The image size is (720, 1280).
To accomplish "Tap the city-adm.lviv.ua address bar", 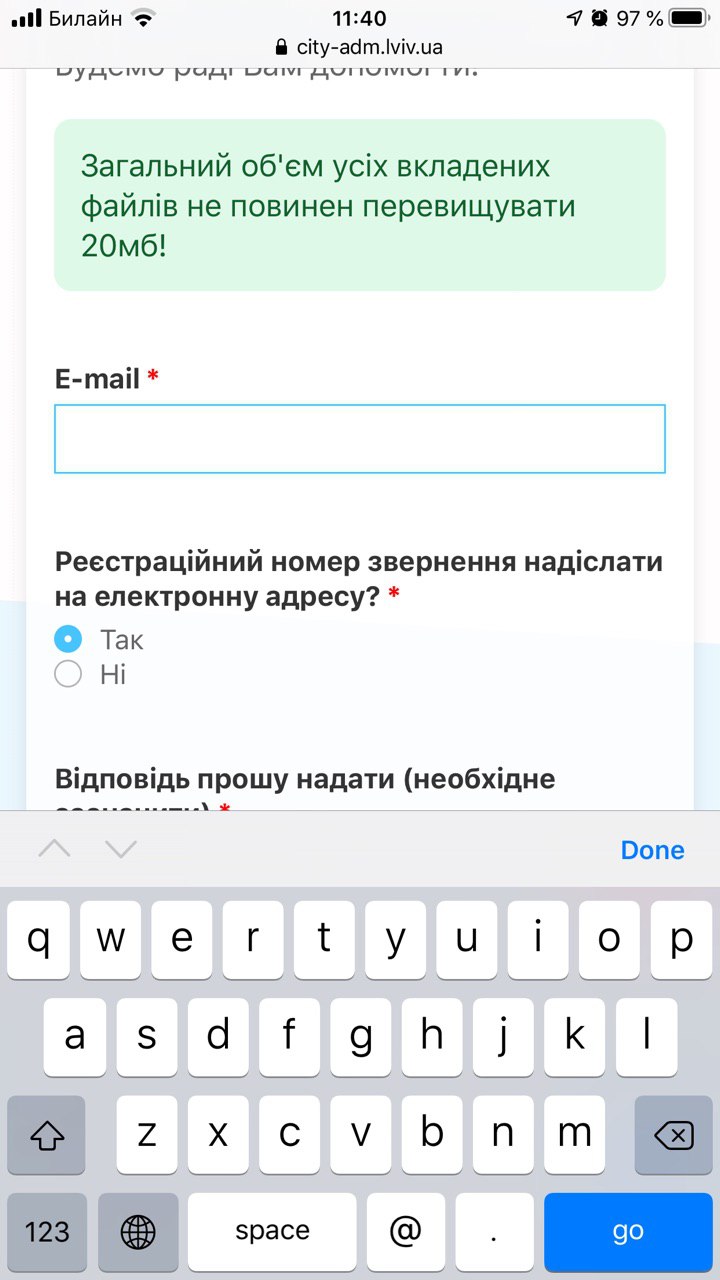I will 359,47.
